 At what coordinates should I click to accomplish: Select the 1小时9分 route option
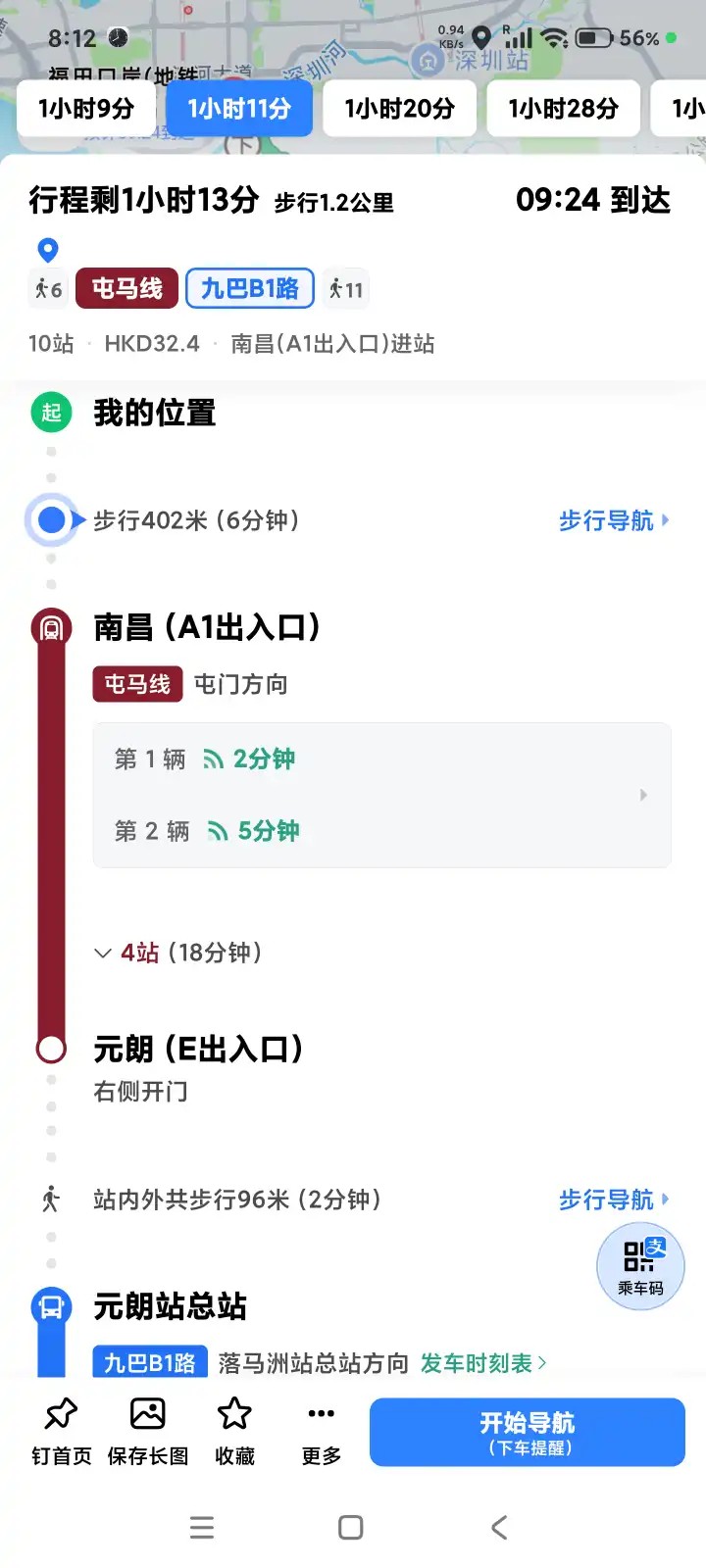(86, 108)
